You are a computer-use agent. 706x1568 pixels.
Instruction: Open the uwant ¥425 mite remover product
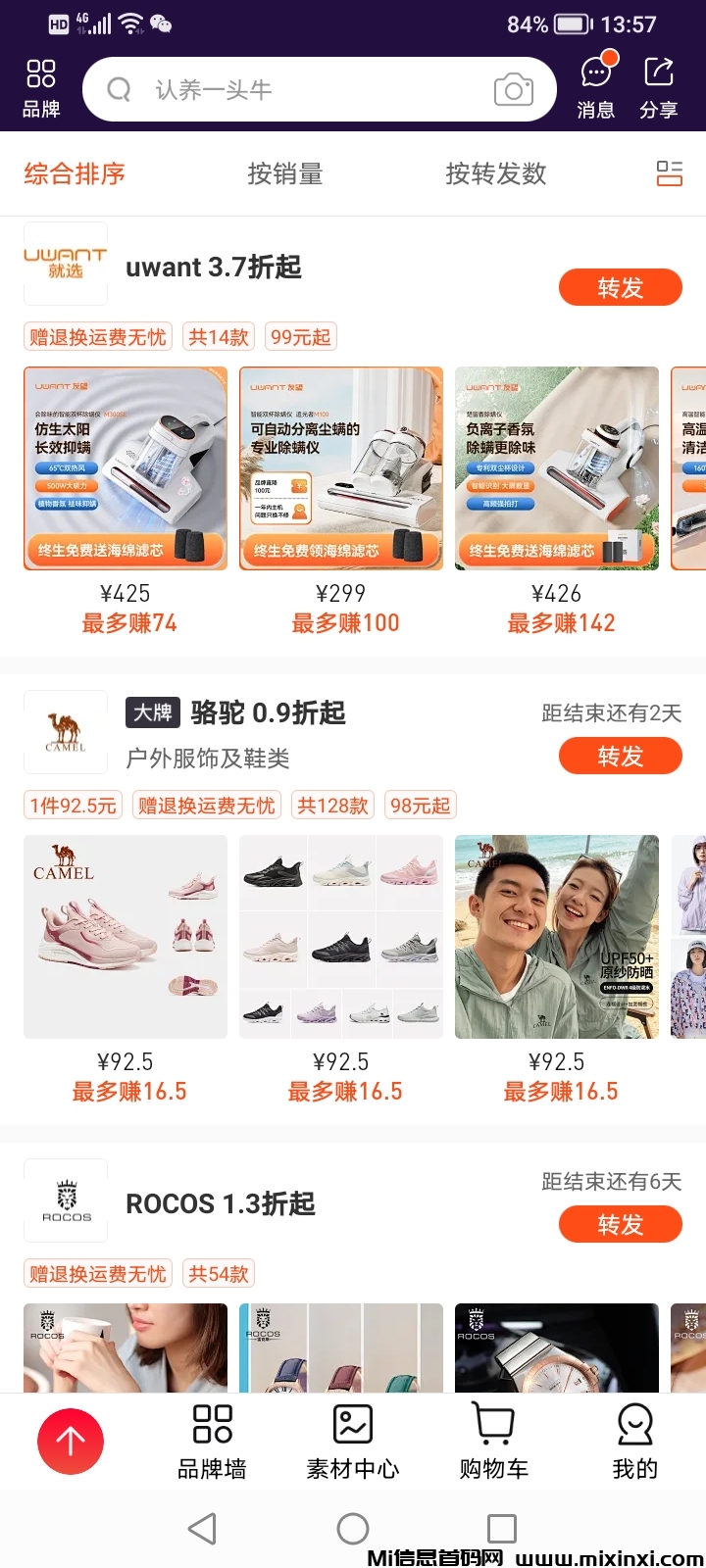coord(126,468)
